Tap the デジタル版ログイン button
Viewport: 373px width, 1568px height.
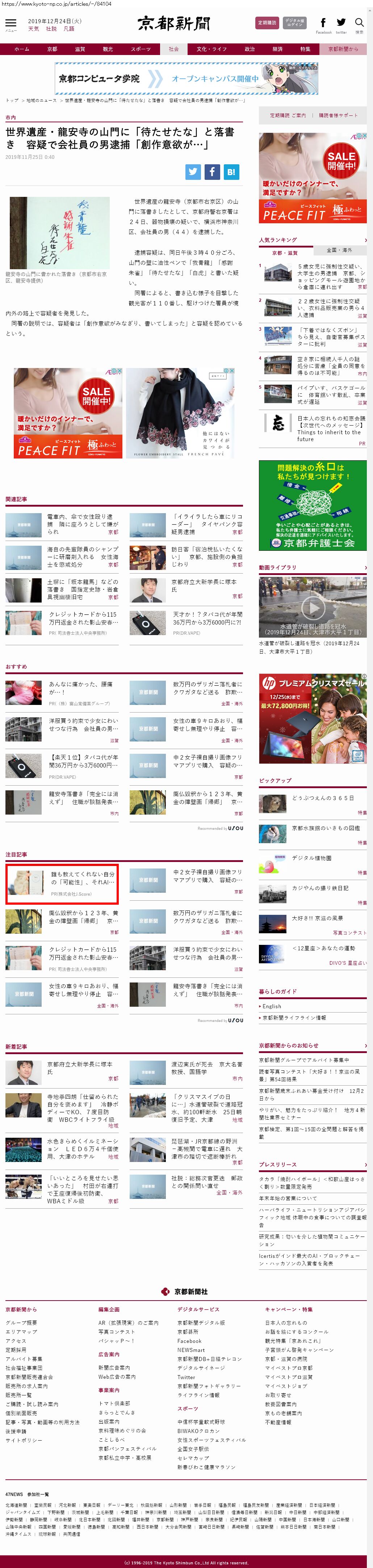pyautogui.click(x=295, y=23)
